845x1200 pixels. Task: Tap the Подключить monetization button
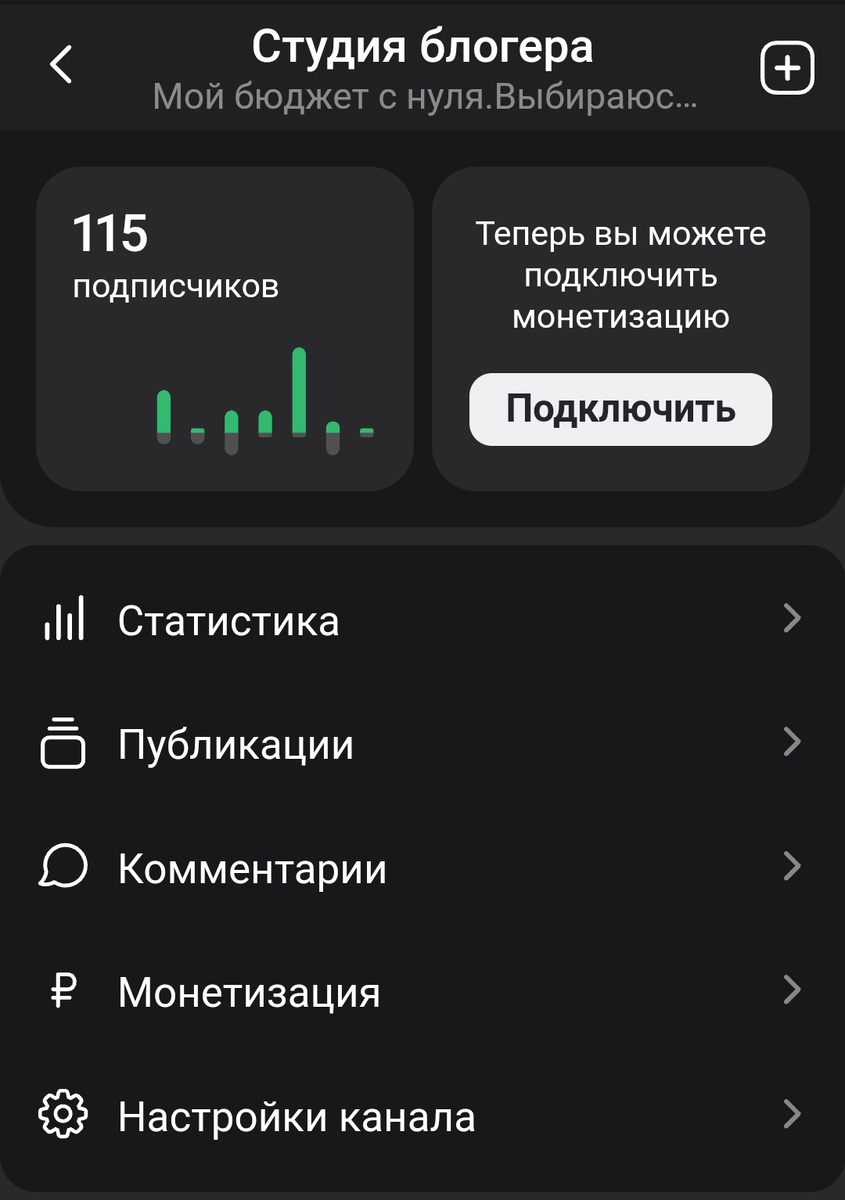click(620, 409)
